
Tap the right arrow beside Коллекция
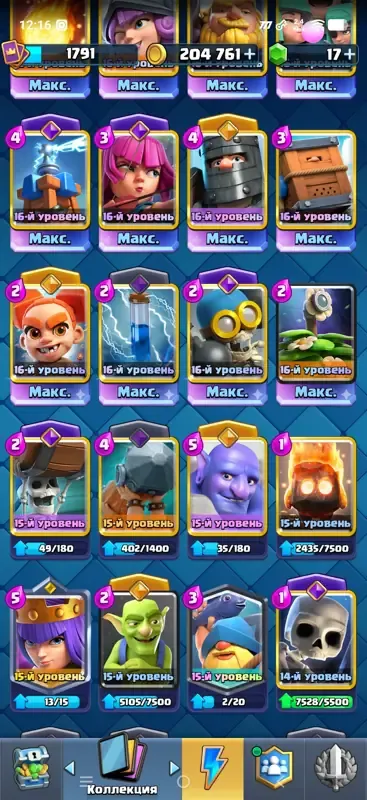[175, 767]
